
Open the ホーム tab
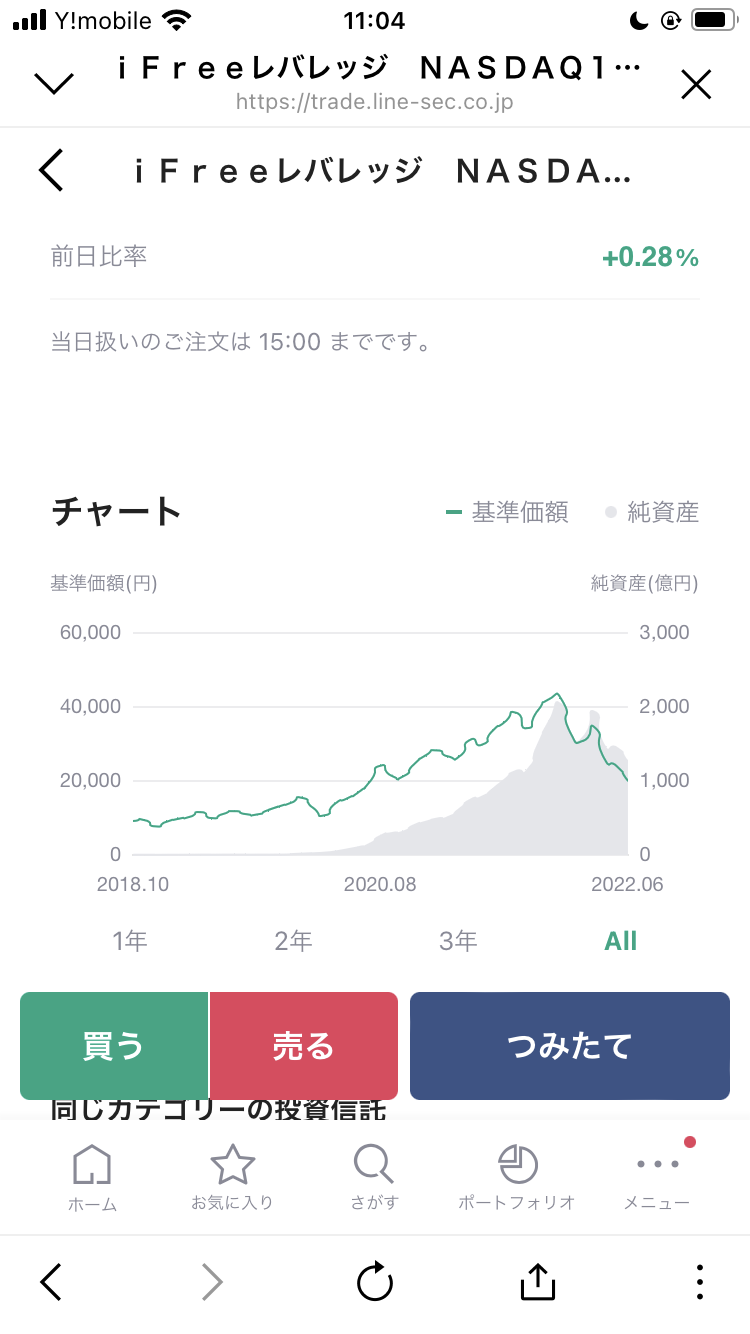click(x=92, y=1178)
